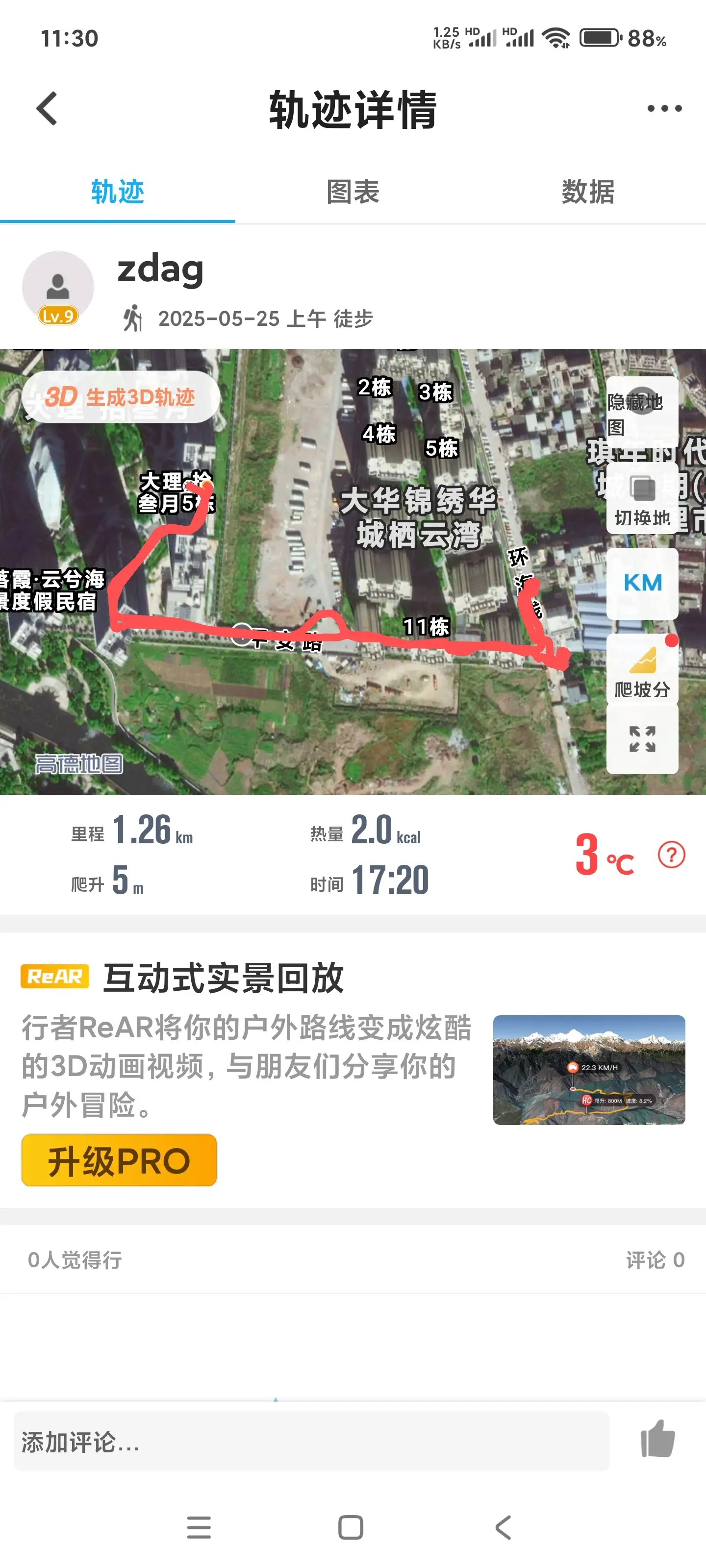Like this track with the thumbs-up
The width and height of the screenshot is (706, 1568).
(658, 1440)
